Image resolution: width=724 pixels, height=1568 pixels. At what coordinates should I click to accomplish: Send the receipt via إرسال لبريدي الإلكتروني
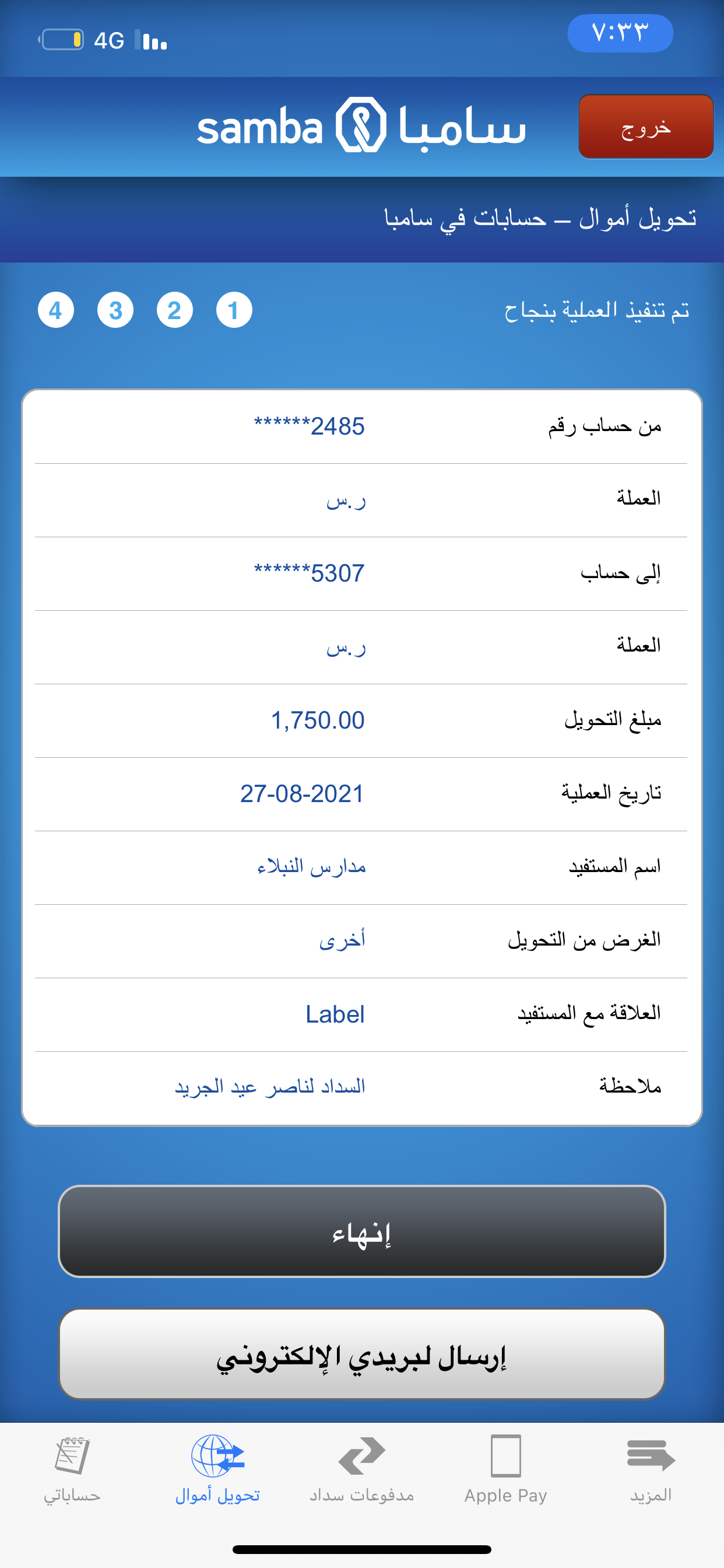click(362, 1354)
